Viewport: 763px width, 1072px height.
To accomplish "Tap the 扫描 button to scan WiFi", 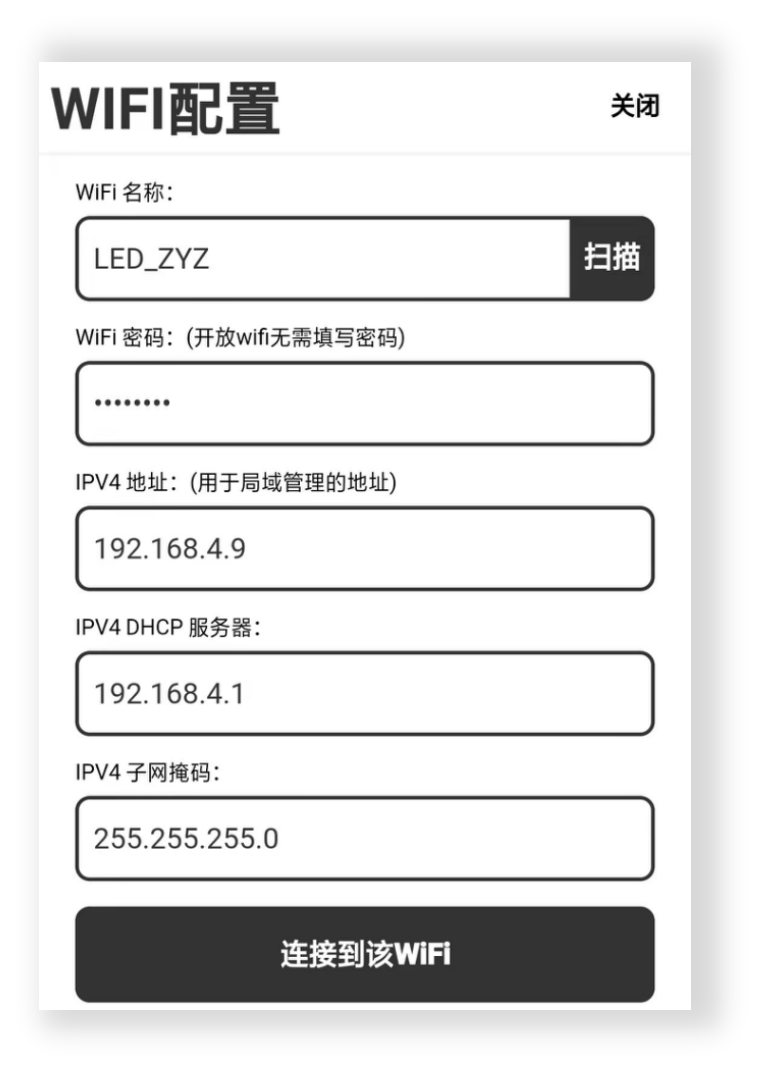I will coord(611,258).
